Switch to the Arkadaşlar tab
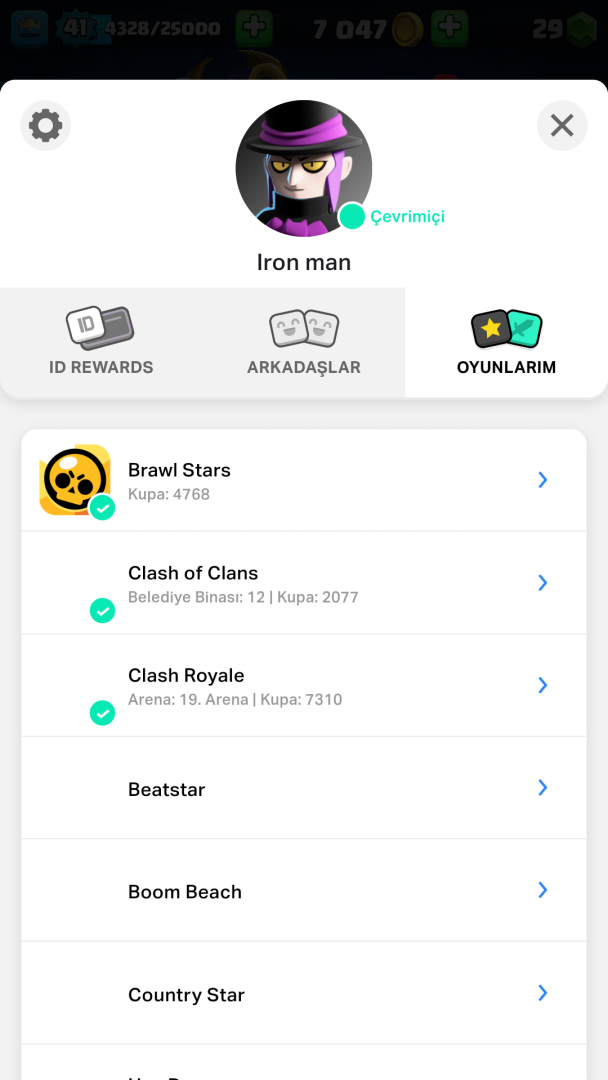The image size is (608, 1080). point(304,342)
